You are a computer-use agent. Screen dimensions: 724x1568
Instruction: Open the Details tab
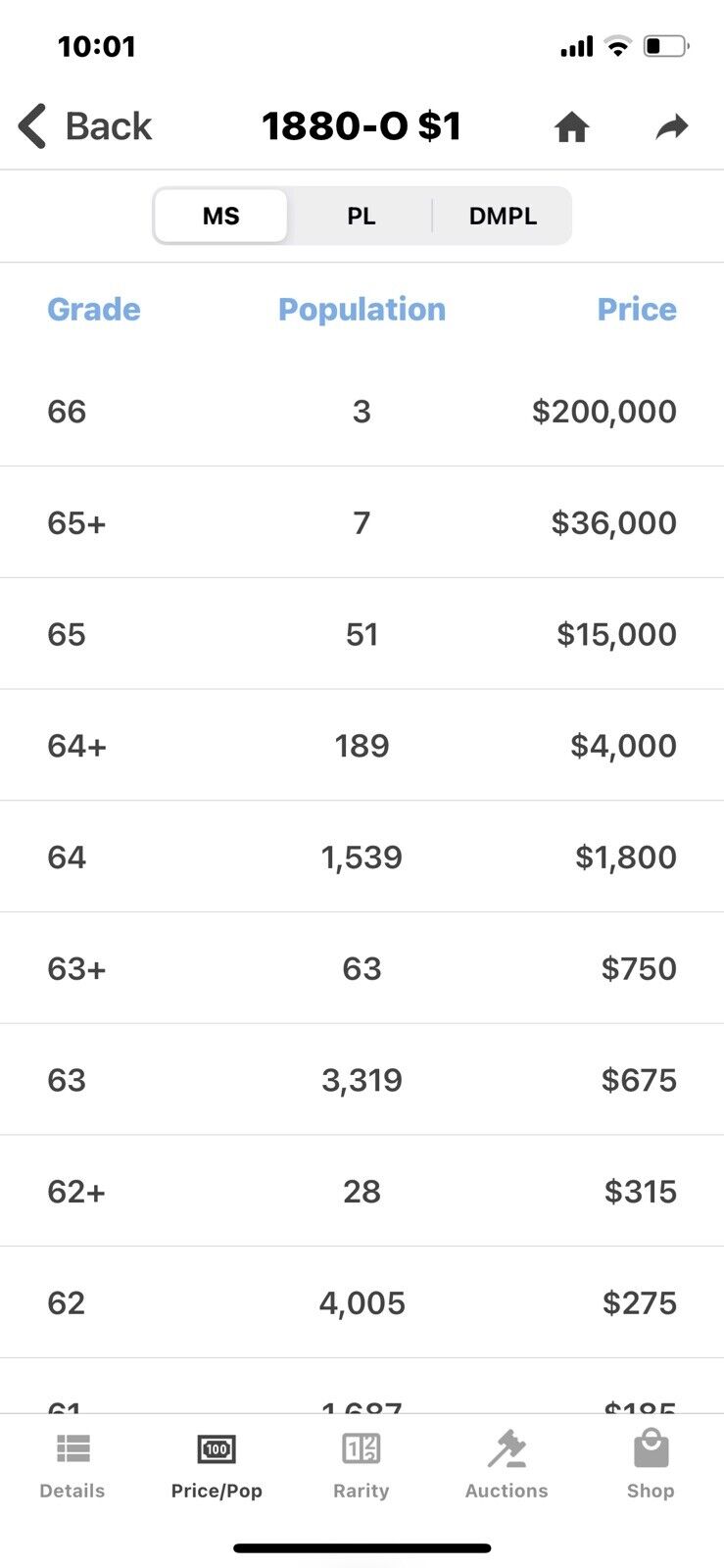click(72, 1465)
